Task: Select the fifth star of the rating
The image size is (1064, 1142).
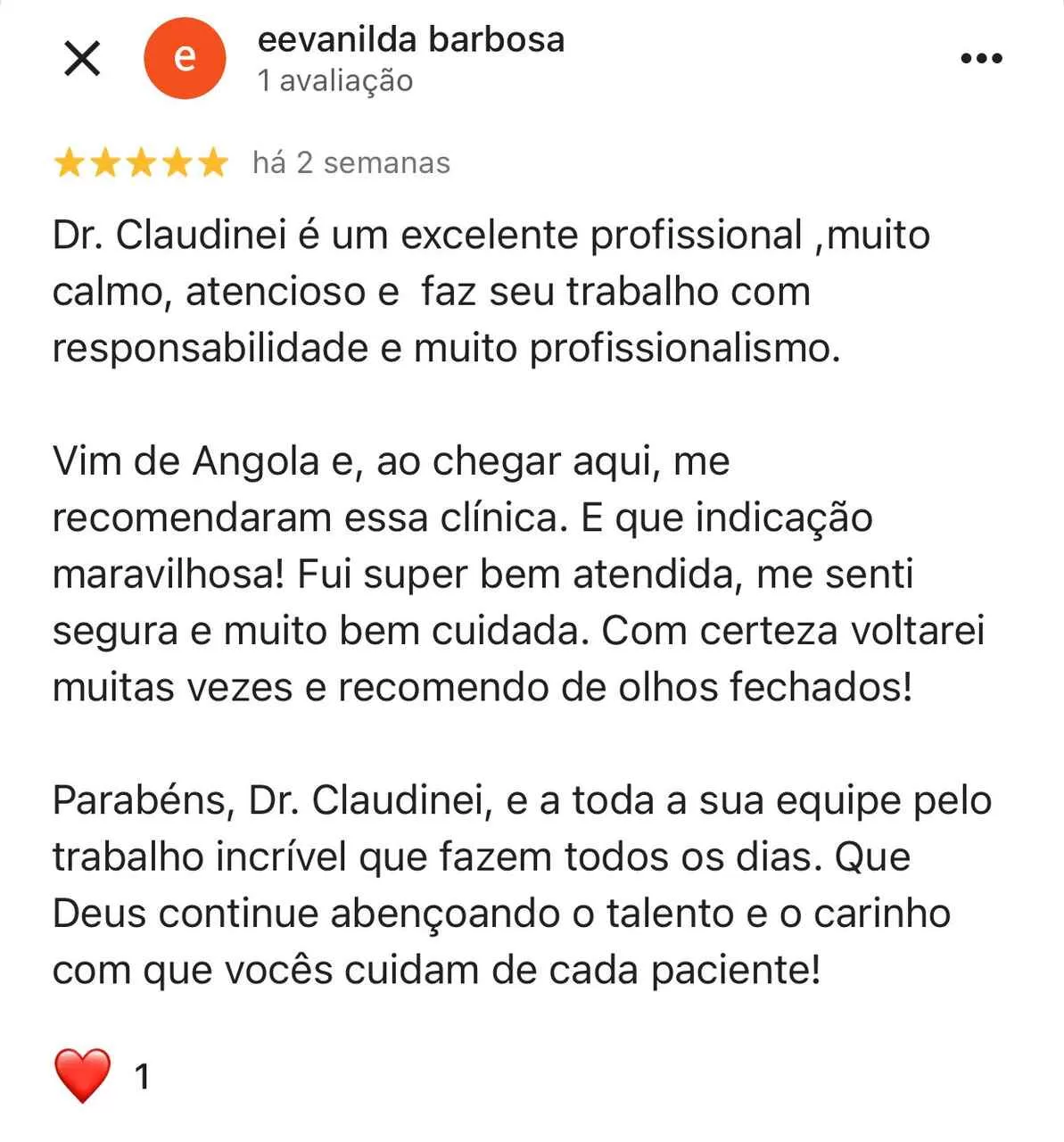Action: point(212,162)
